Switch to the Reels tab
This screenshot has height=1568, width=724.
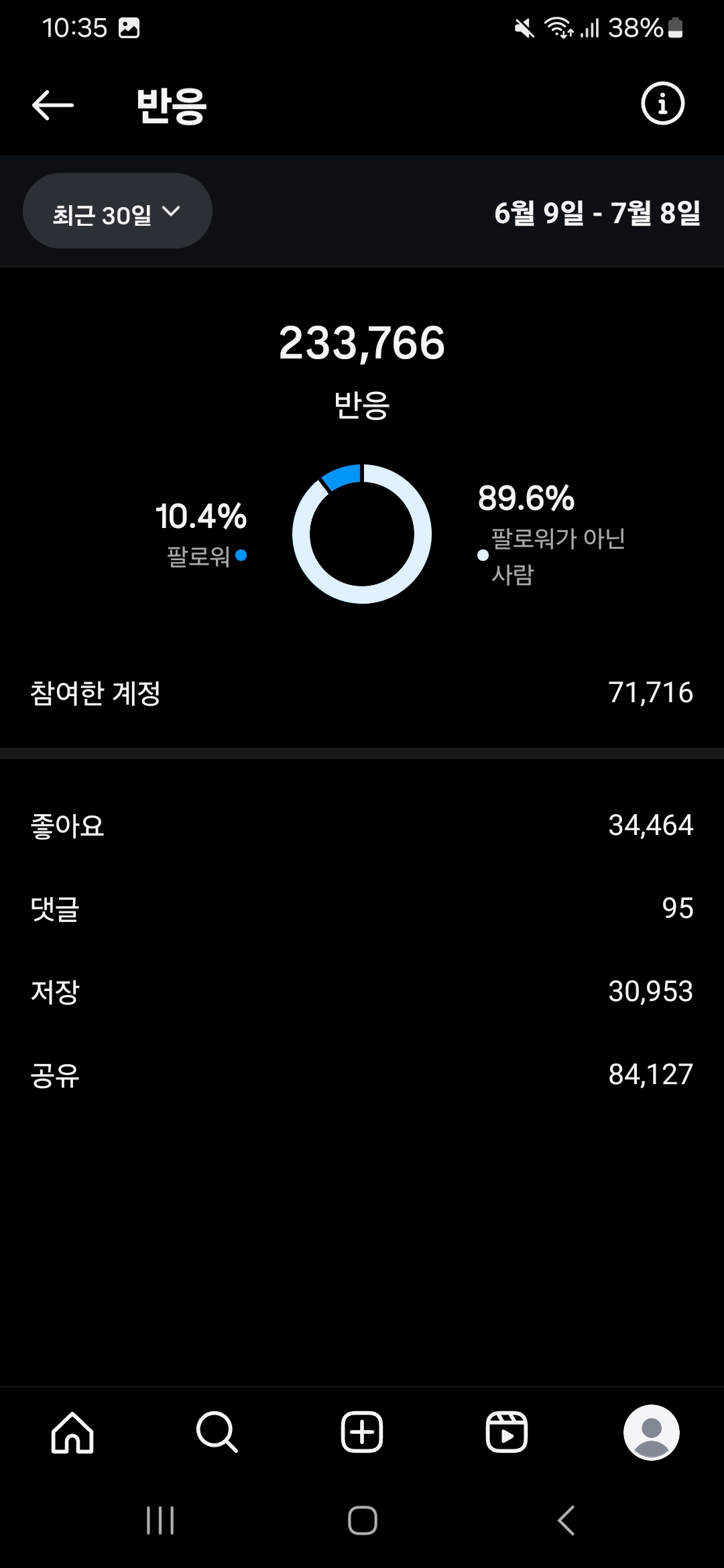coord(507,1432)
